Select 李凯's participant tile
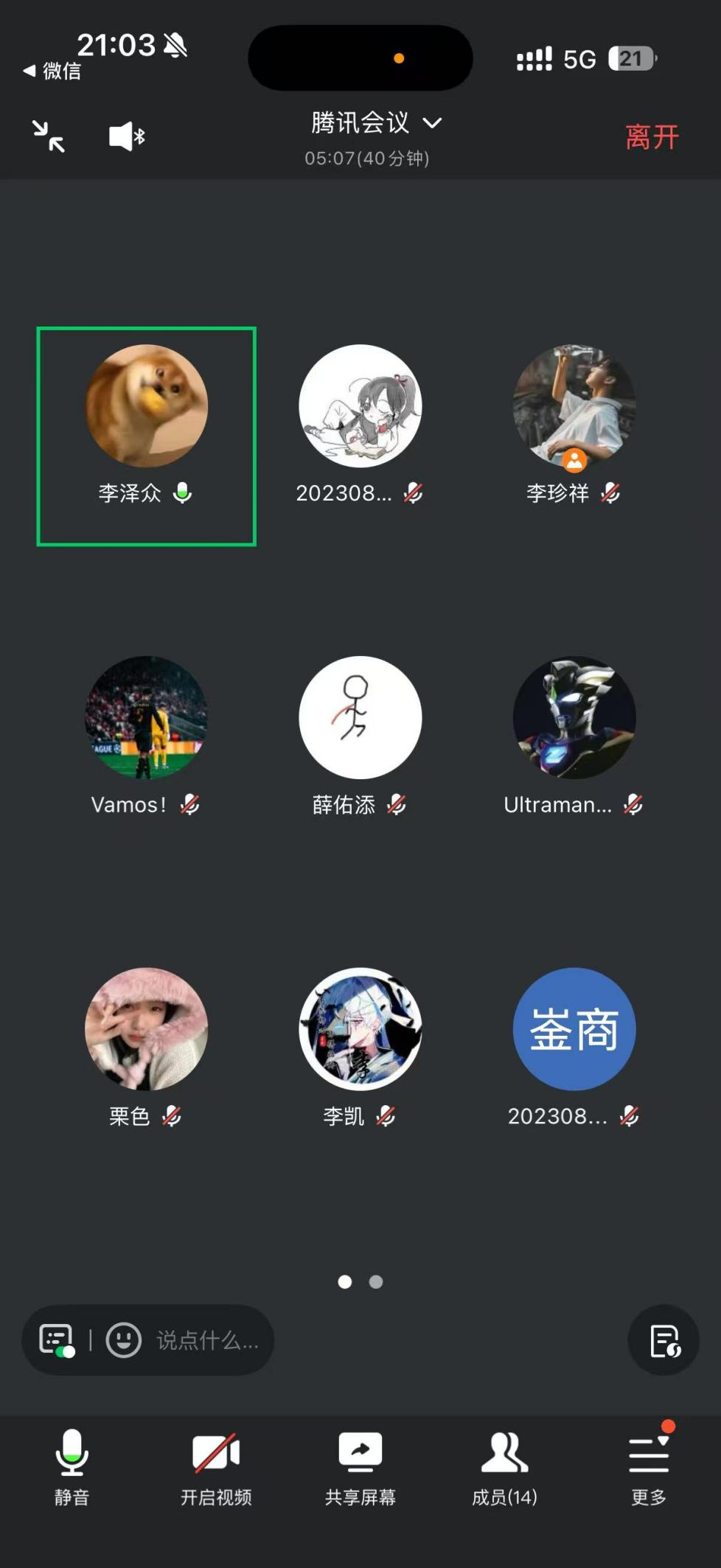Screen dimensions: 721x1568 click(x=360, y=1047)
